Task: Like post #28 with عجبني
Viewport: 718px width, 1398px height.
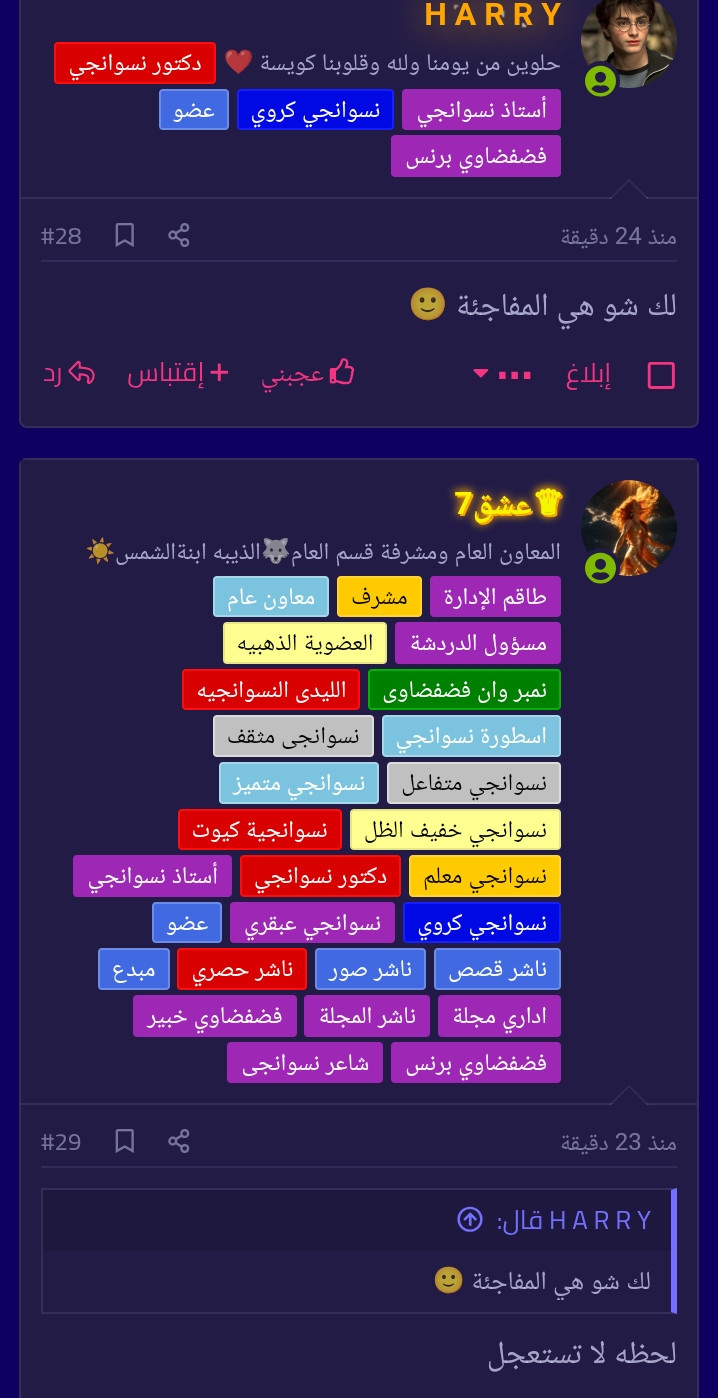Action: [309, 375]
